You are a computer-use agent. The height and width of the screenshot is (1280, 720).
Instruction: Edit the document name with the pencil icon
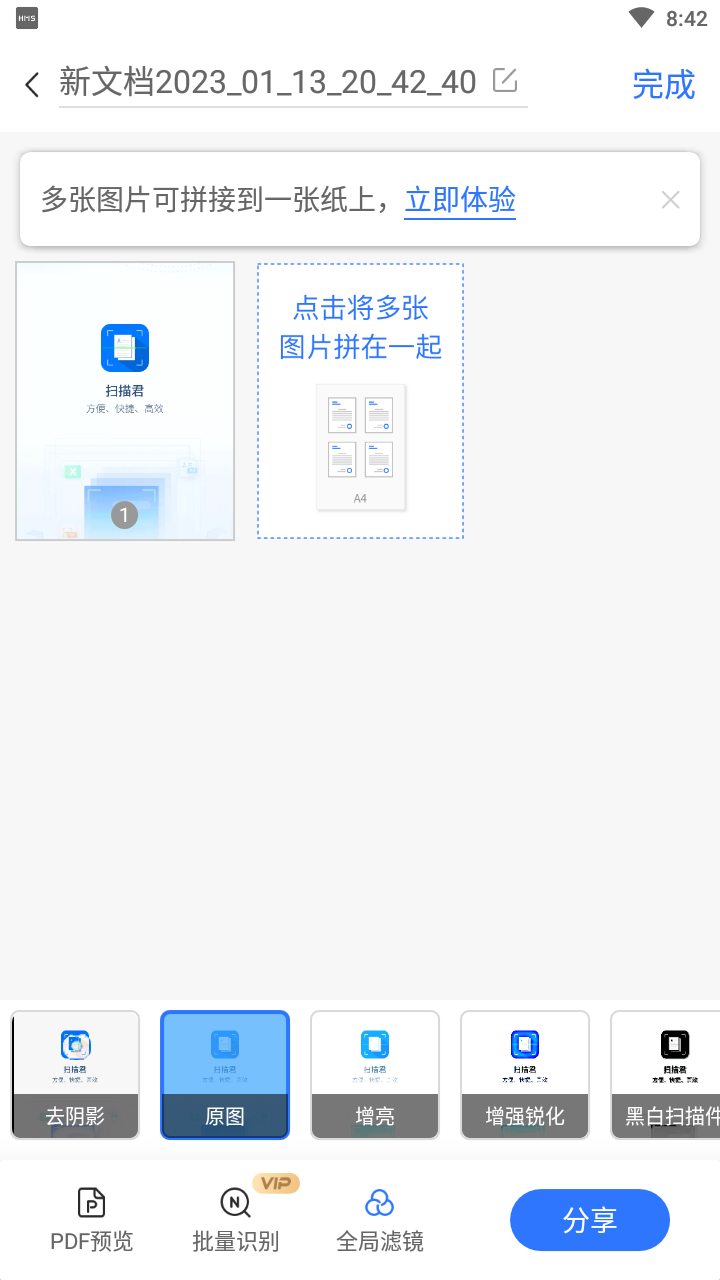[x=505, y=80]
